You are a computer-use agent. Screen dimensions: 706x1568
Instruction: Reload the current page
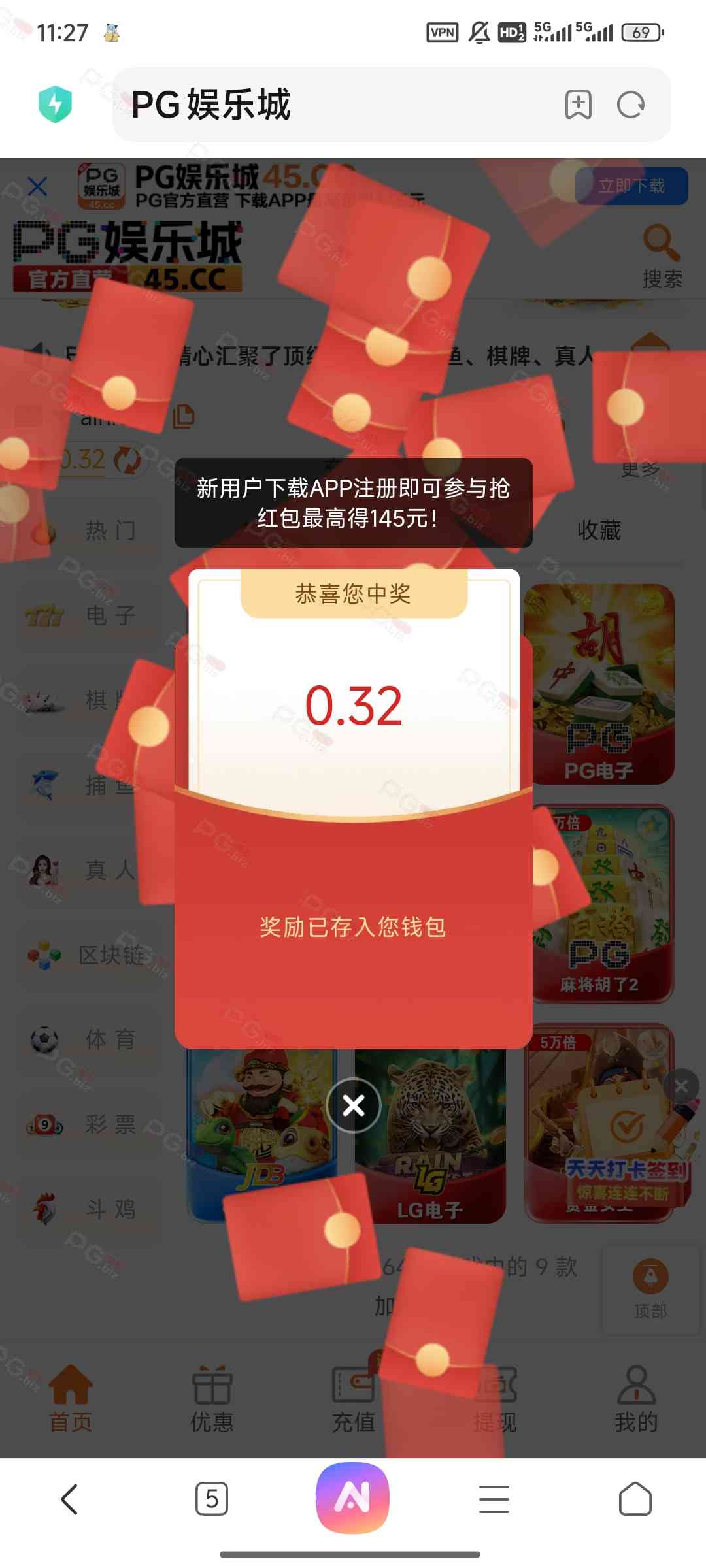pos(631,105)
